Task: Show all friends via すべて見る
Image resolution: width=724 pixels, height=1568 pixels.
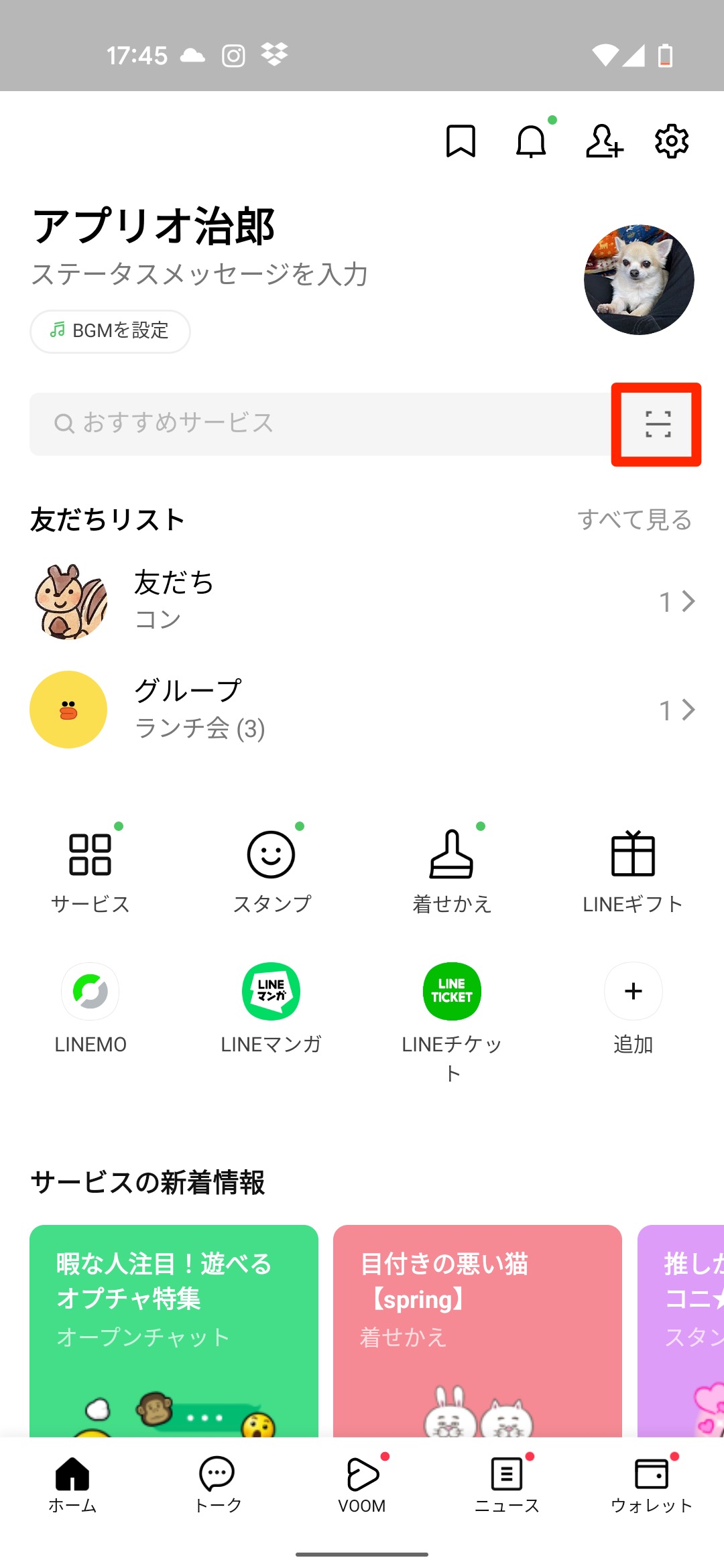Action: point(635,519)
